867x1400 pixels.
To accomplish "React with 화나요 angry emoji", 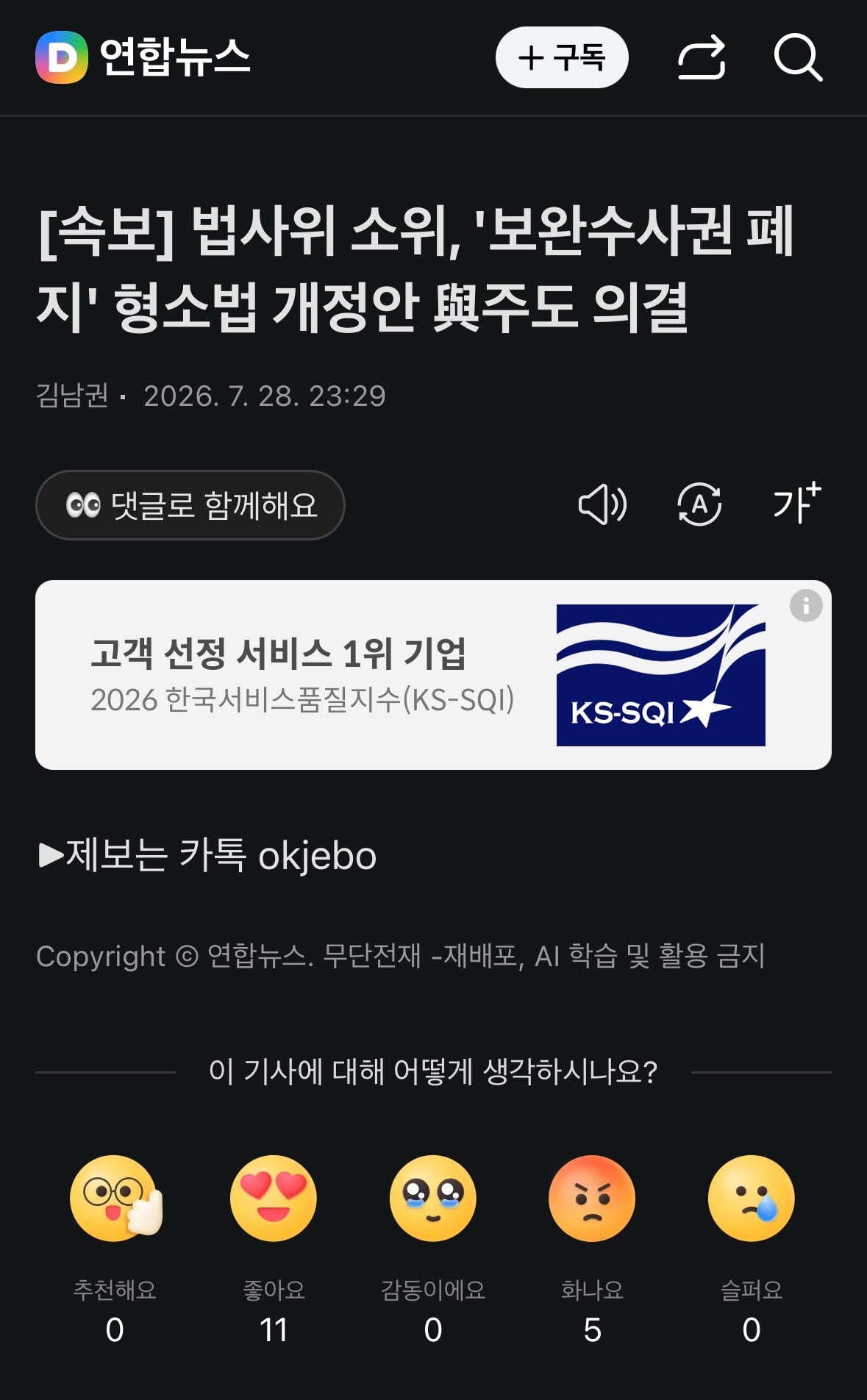I will (x=592, y=1199).
